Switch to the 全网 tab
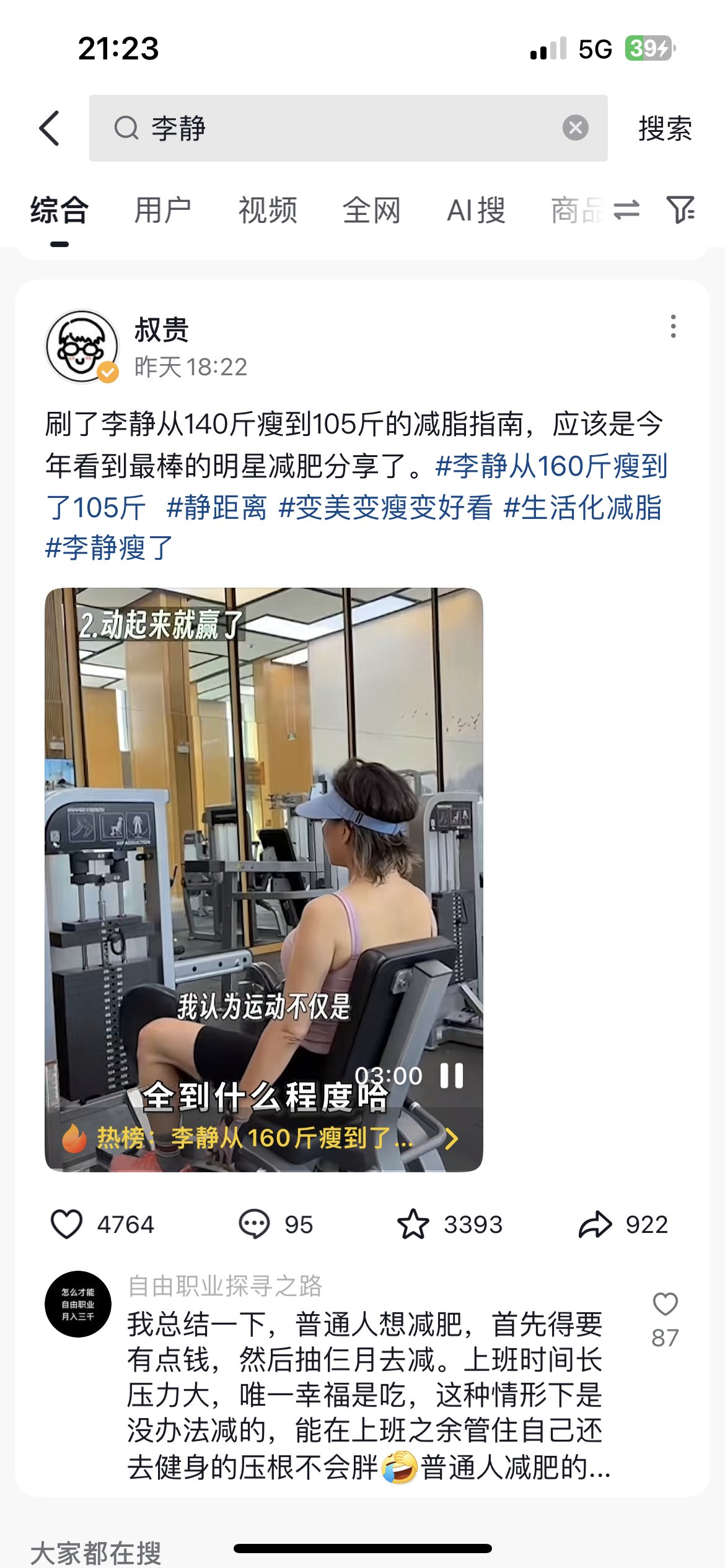 coord(372,211)
